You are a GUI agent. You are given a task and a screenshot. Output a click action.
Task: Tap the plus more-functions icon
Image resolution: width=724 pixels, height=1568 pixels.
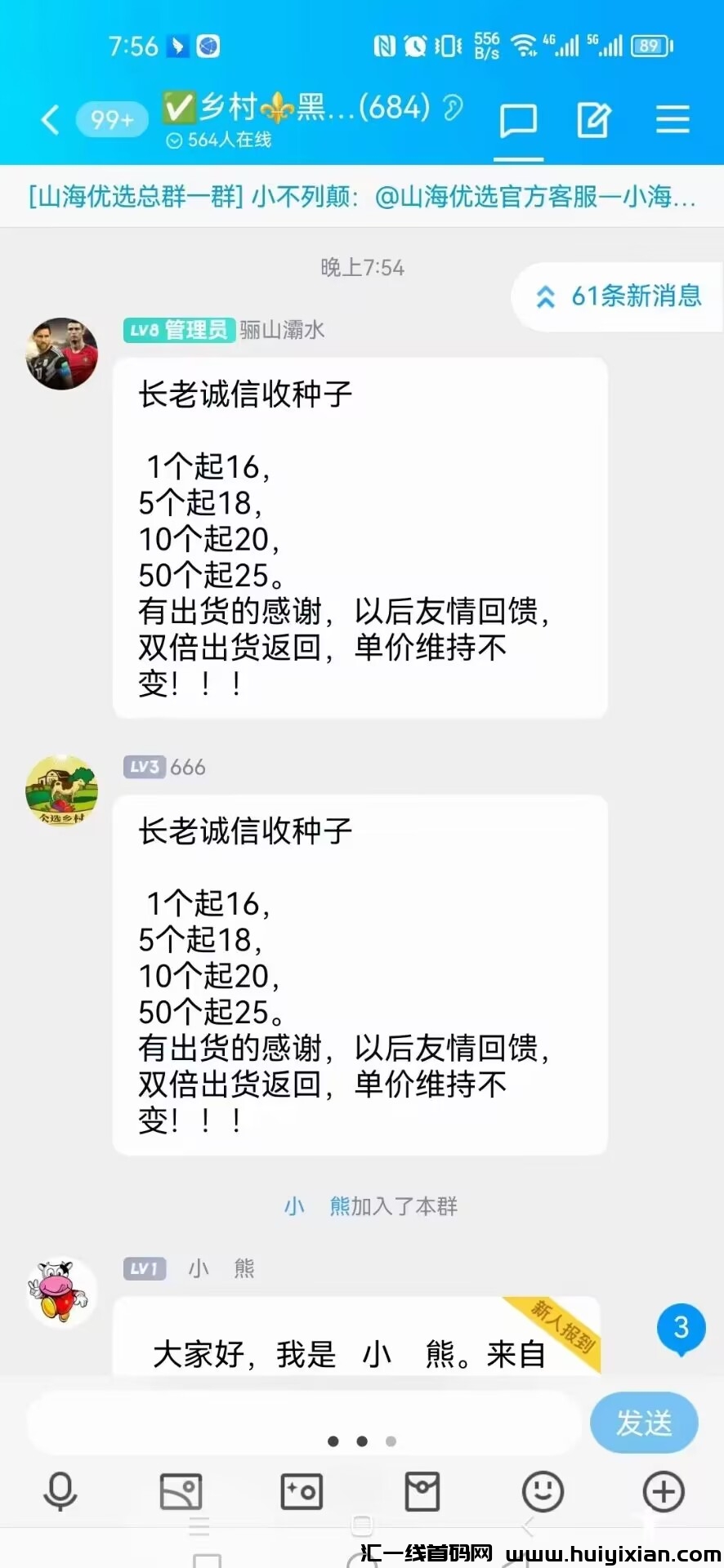[663, 1491]
